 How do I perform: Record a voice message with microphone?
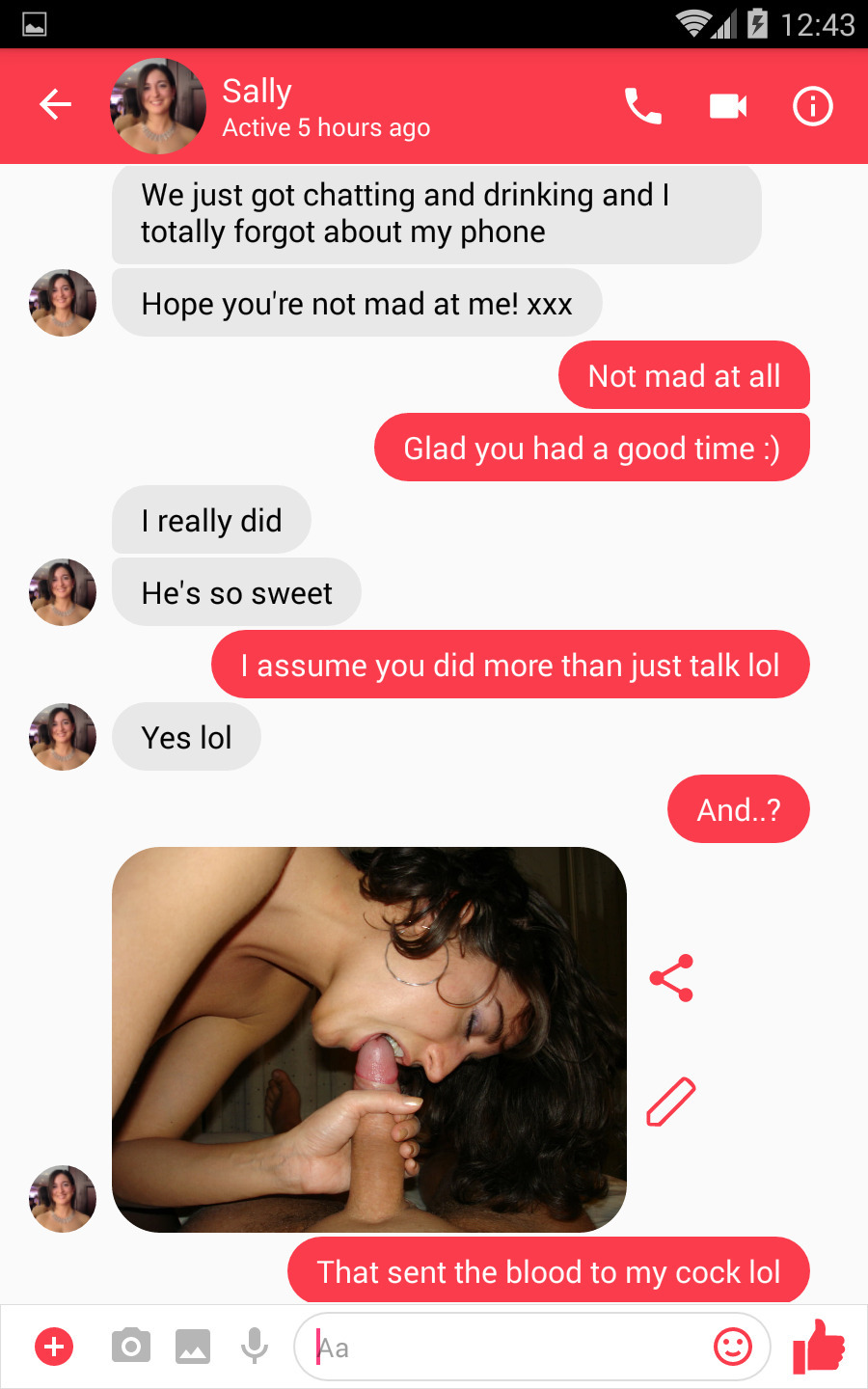click(x=255, y=1346)
